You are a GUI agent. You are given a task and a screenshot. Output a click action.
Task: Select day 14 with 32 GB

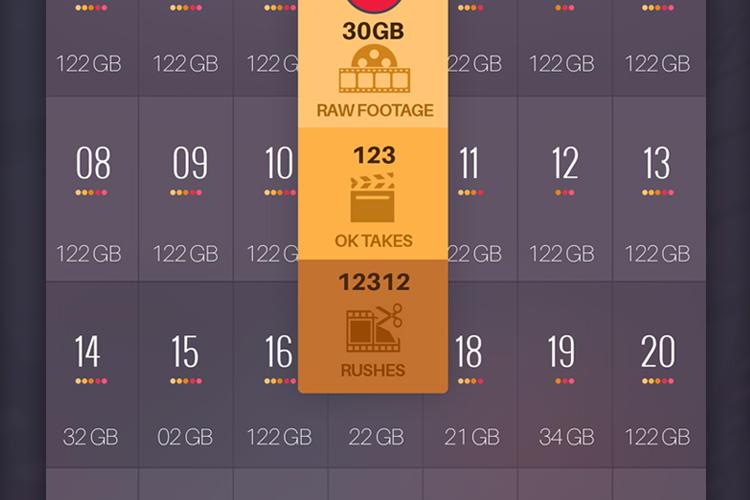(x=90, y=375)
